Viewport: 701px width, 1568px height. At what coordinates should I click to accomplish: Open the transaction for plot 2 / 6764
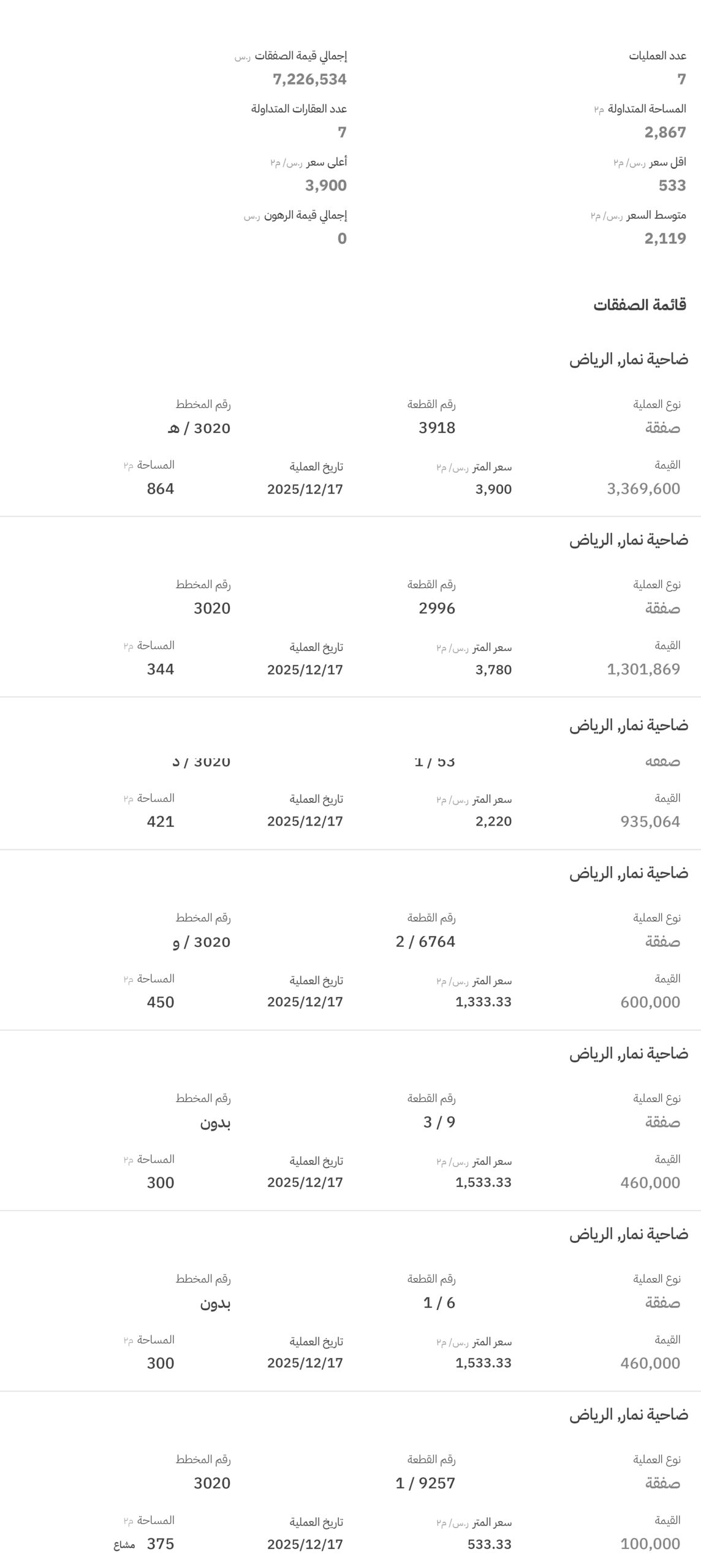(x=351, y=940)
